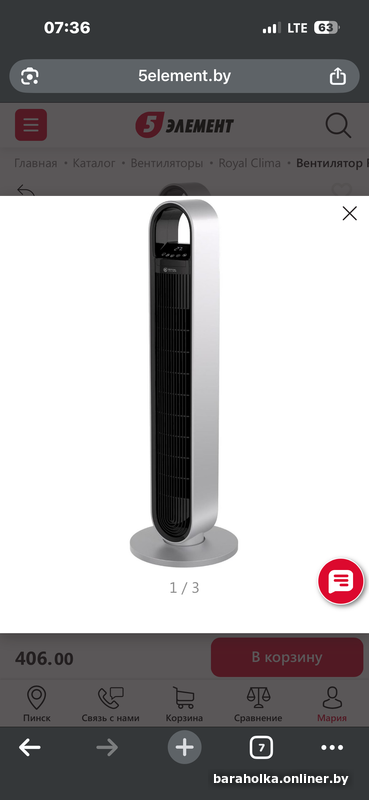Viewport: 369px width, 800px height.
Task: View the 7 open browser tabs
Action: tap(261, 748)
